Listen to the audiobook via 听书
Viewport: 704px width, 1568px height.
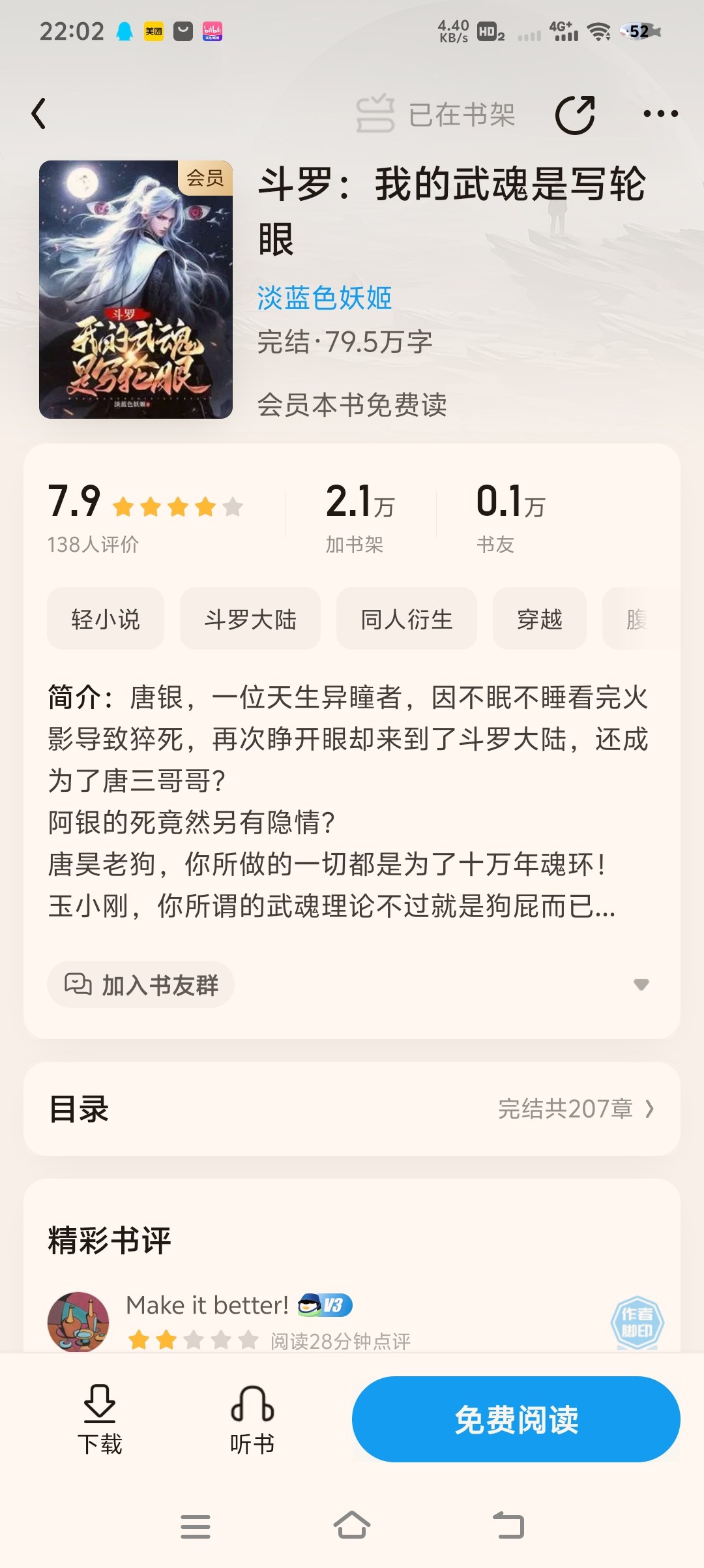click(252, 1419)
